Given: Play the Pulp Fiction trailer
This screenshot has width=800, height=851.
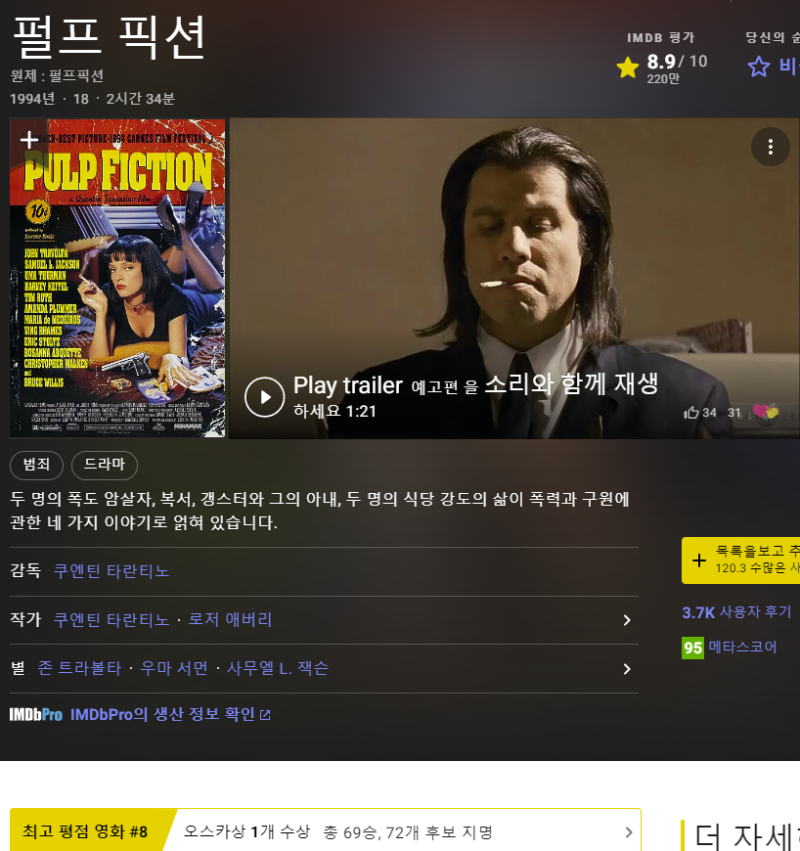Looking at the screenshot, I should pyautogui.click(x=265, y=397).
